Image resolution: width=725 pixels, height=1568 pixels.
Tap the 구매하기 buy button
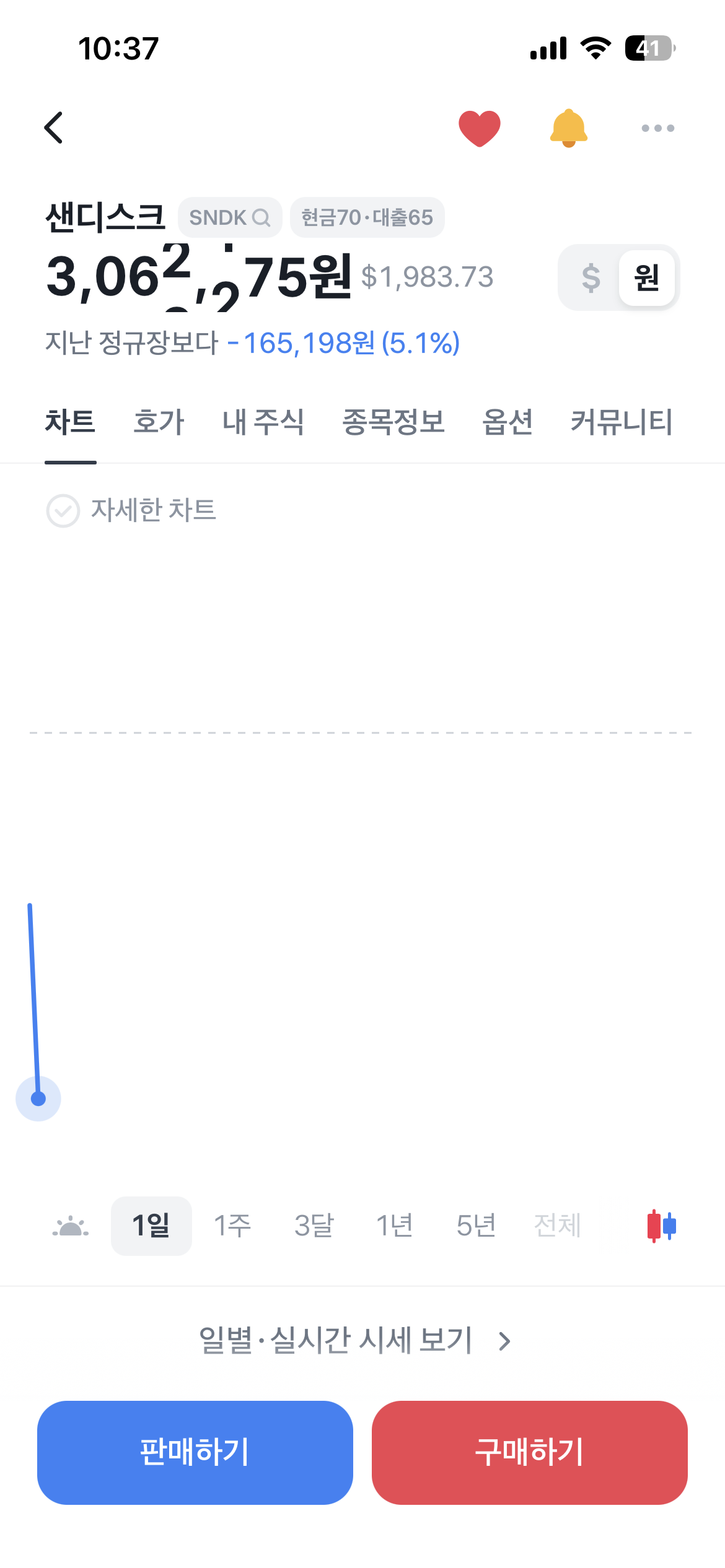[x=530, y=1452]
